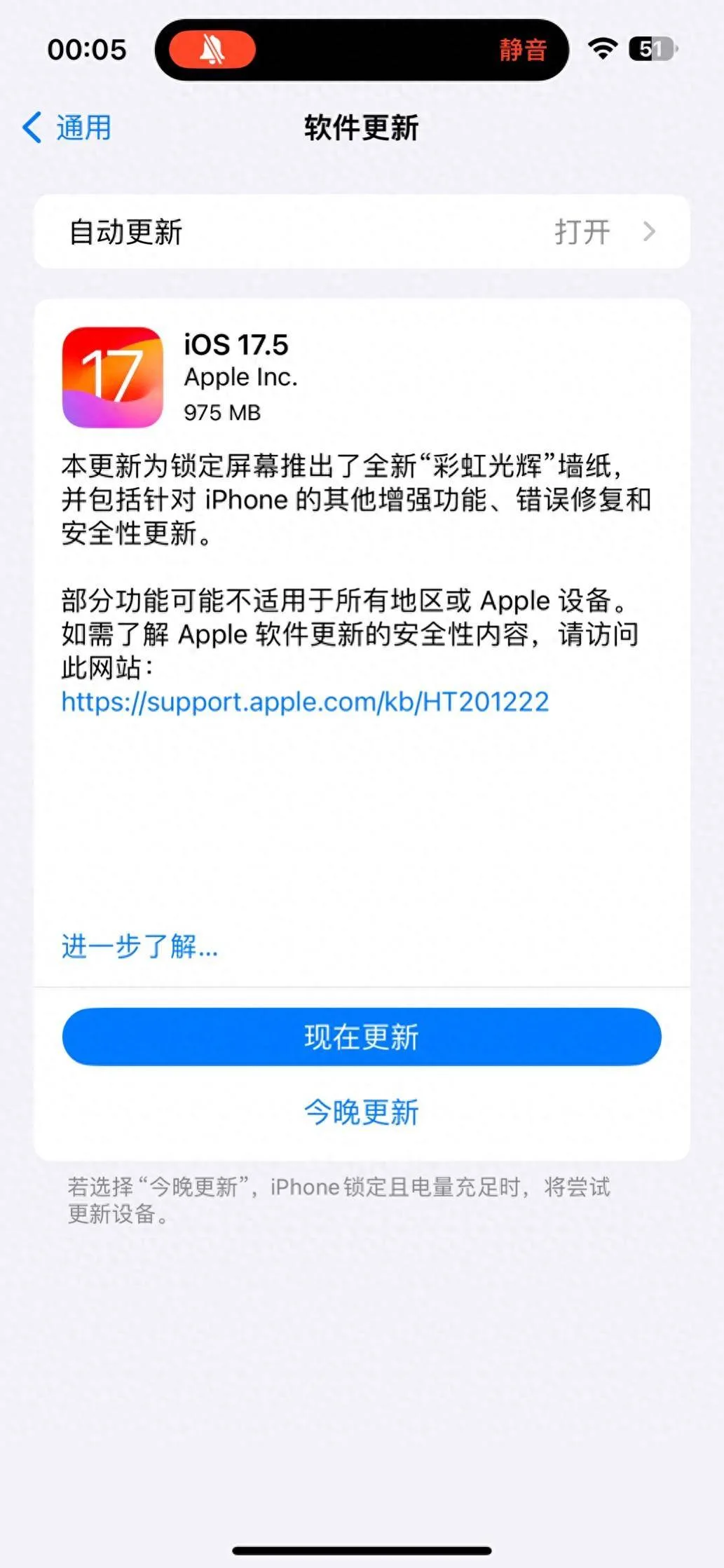Image resolution: width=724 pixels, height=1568 pixels.
Task: Expand 进一步了解 to read more
Action: pyautogui.click(x=137, y=948)
